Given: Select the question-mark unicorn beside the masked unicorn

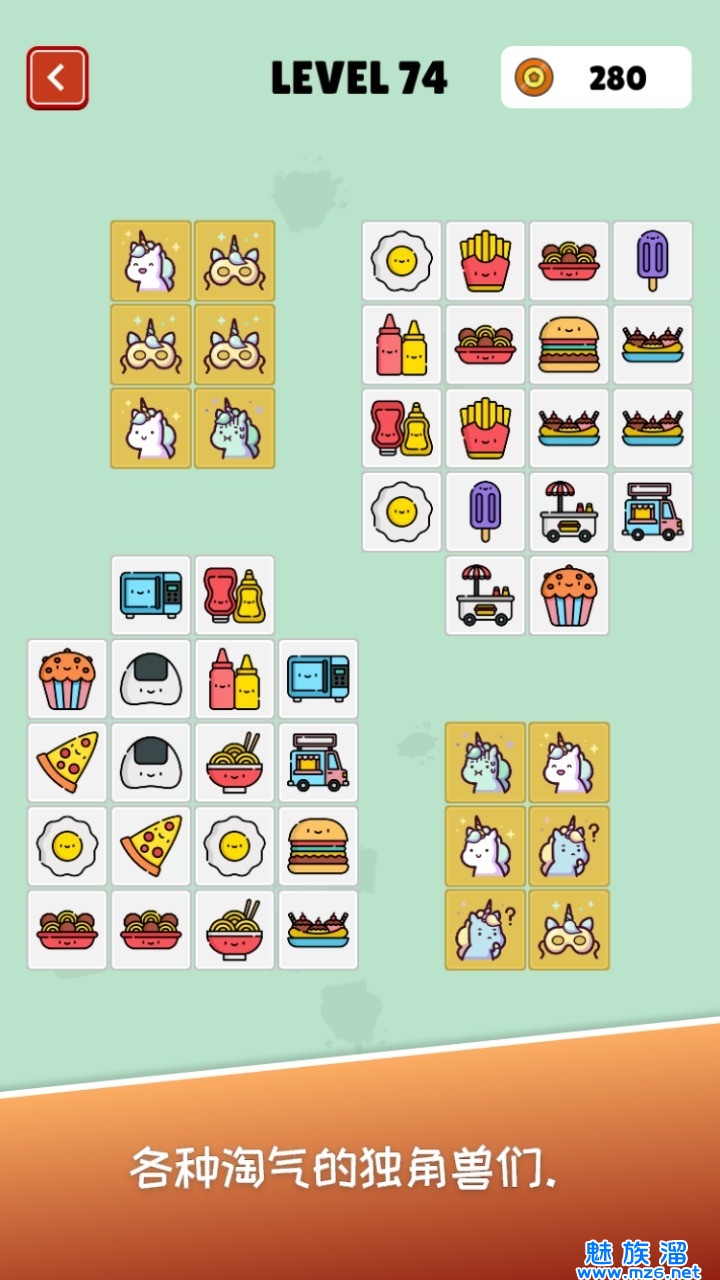Looking at the screenshot, I should tap(485, 930).
